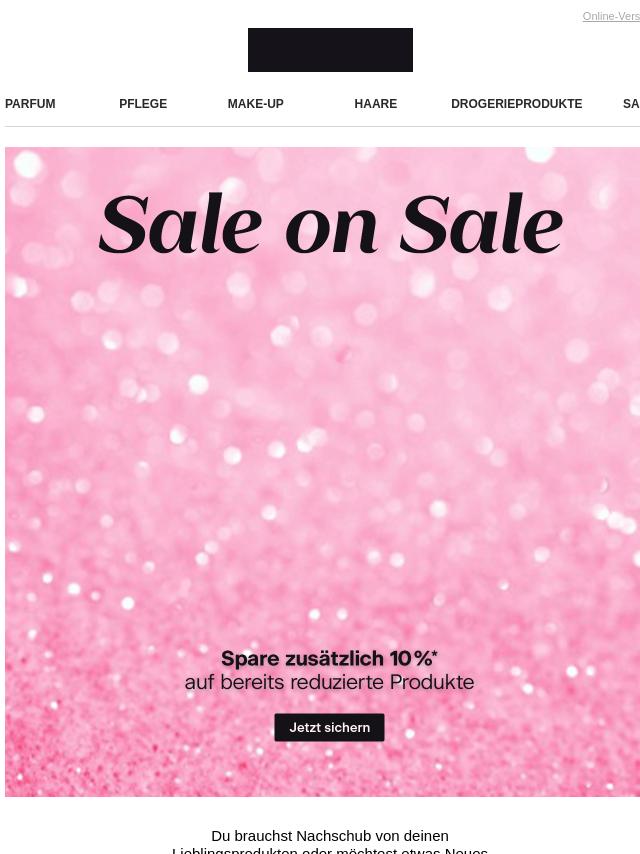Open DROGERIEPRODUKTE category
This screenshot has width=640, height=854.
tap(516, 104)
